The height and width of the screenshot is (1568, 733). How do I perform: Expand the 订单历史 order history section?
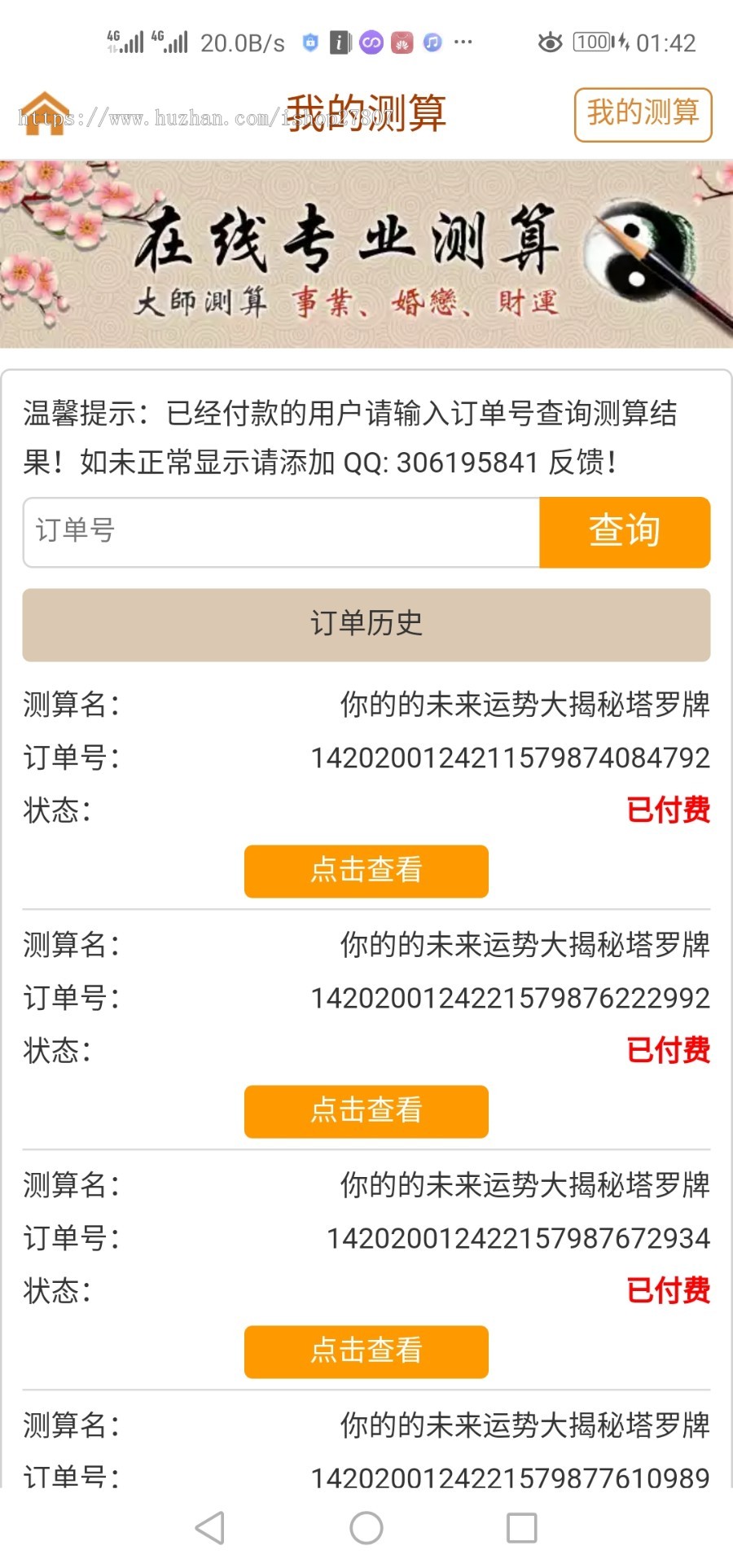pyautogui.click(x=366, y=626)
